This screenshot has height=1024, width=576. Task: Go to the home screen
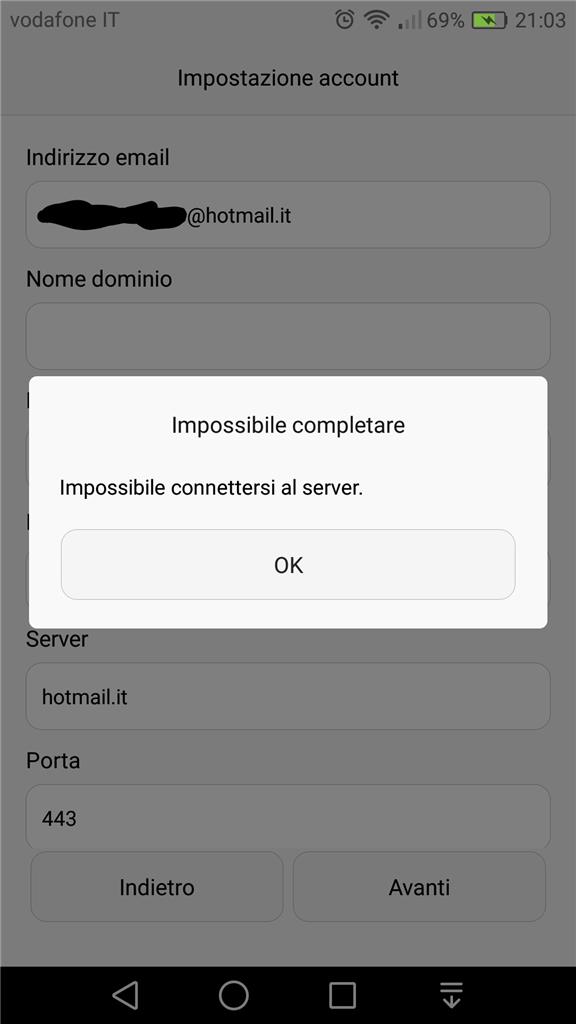coord(234,995)
